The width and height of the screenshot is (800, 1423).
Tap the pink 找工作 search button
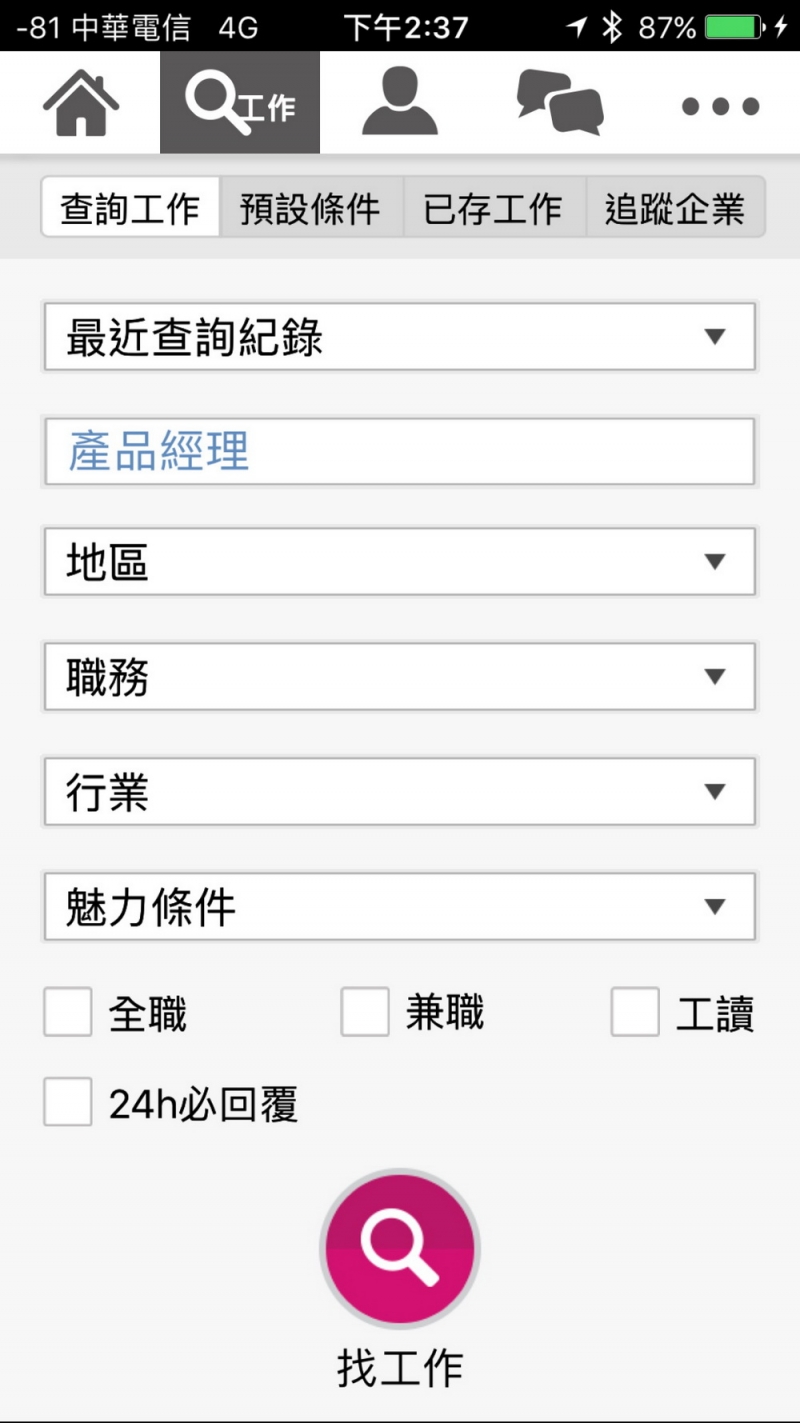(x=400, y=1248)
